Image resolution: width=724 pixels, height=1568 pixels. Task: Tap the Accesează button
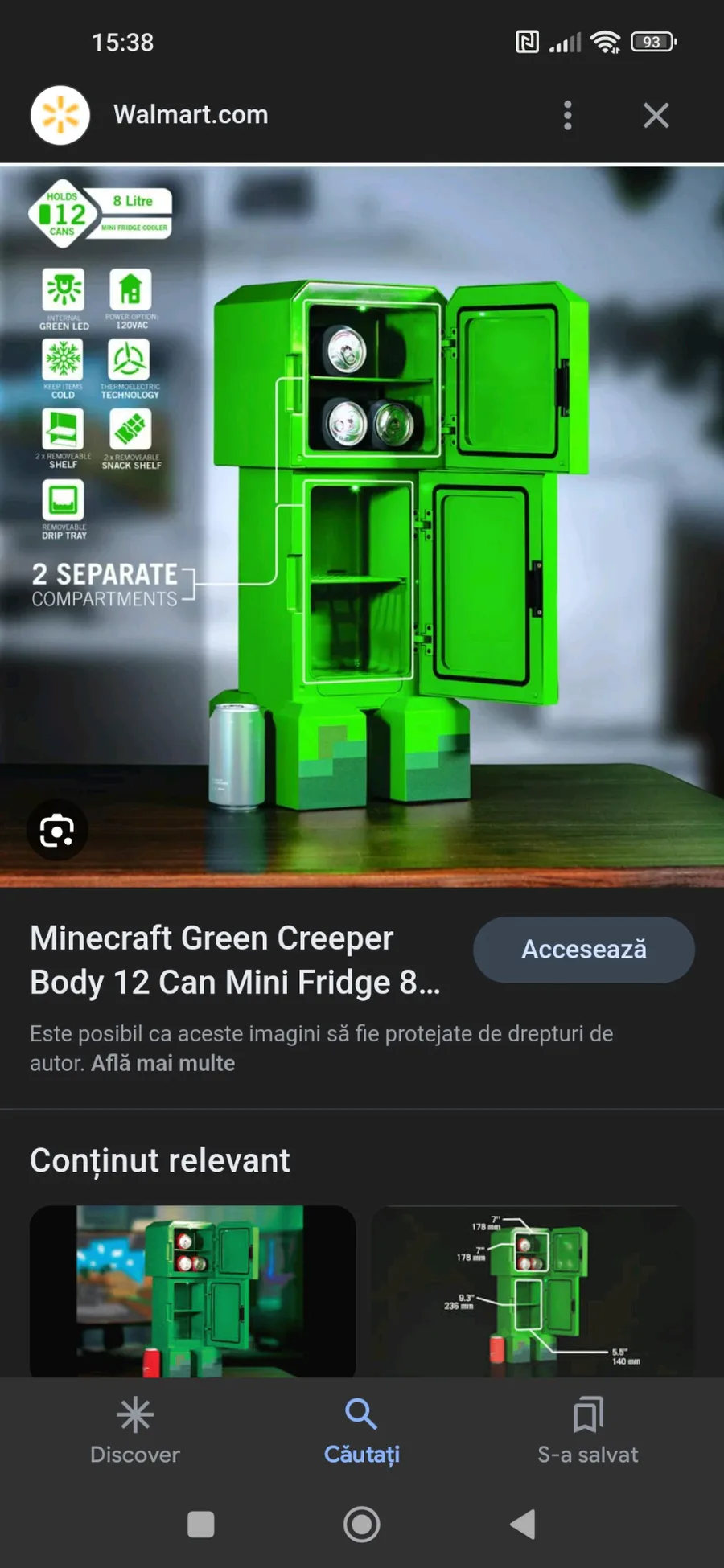(x=584, y=950)
